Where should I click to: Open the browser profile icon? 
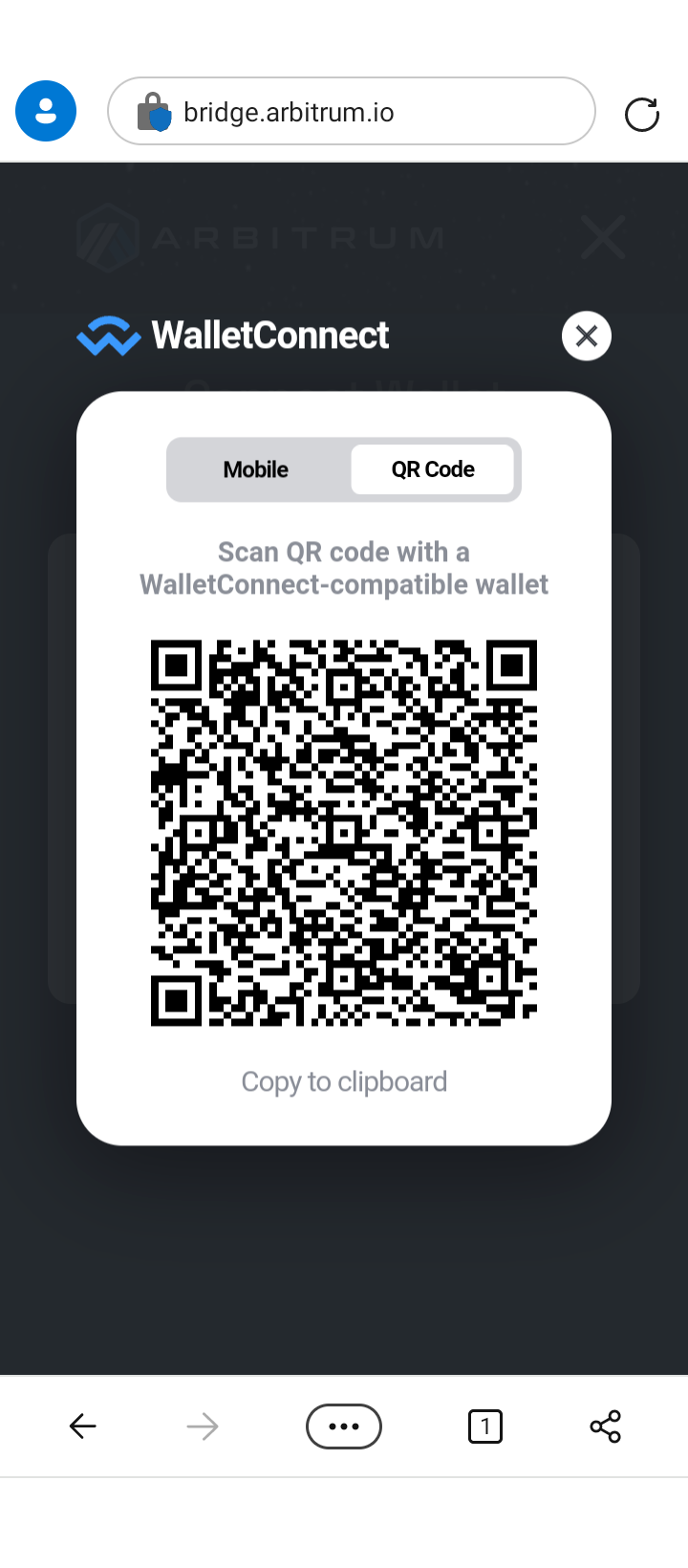46,112
